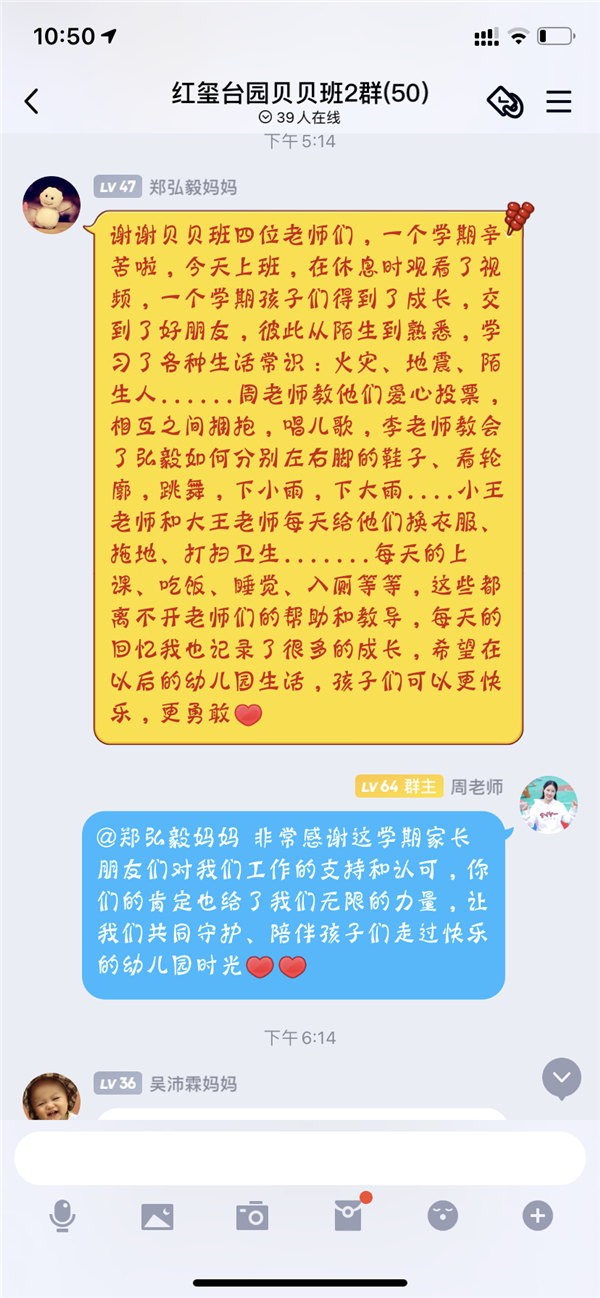This screenshot has height=1298, width=600.
Task: Open 吴沛霖妈妈's profile avatar
Action: pyautogui.click(x=51, y=1095)
